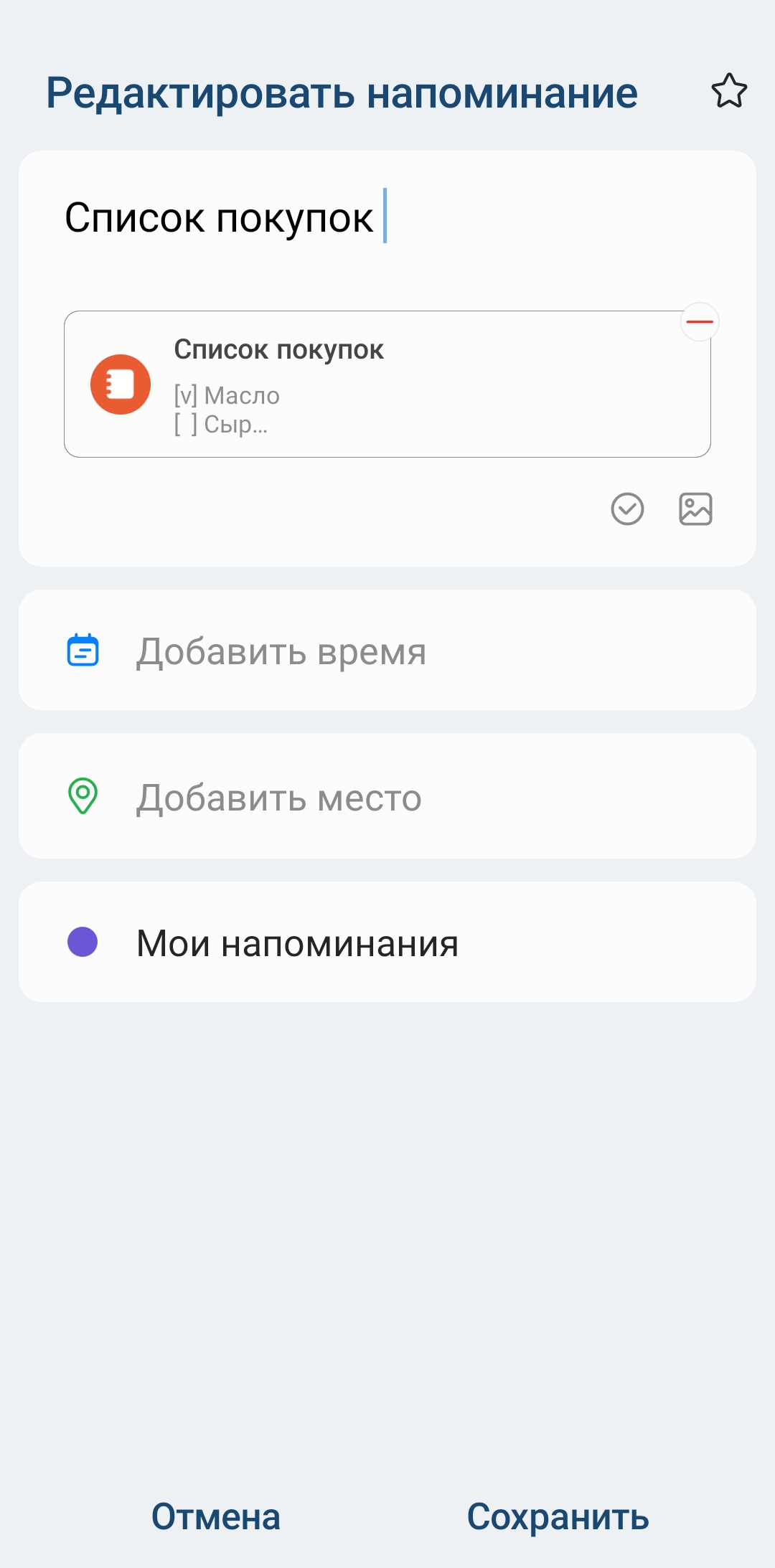Open «Добавить время» option
Screen dimensions: 775x1568
click(387, 651)
